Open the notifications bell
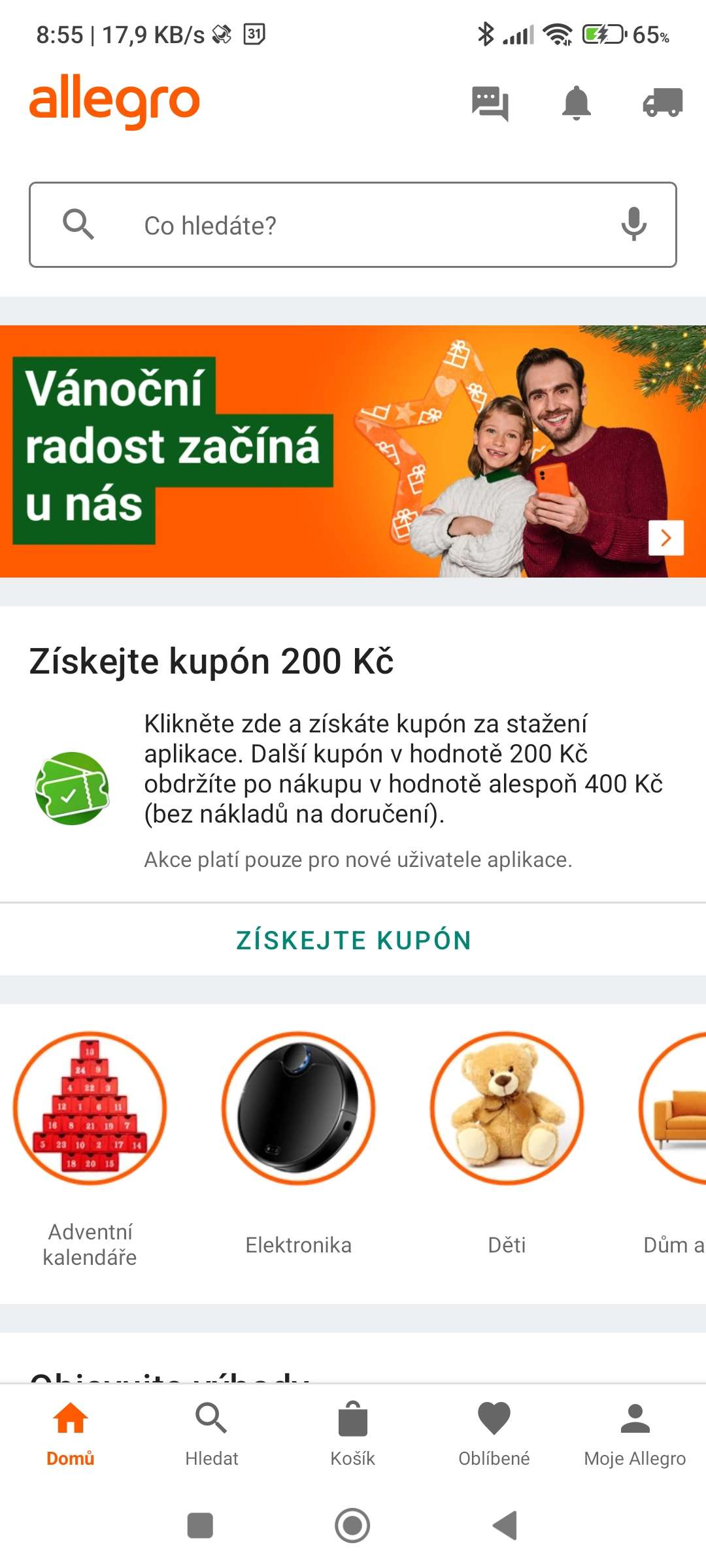This screenshot has height=1568, width=706. click(x=576, y=103)
